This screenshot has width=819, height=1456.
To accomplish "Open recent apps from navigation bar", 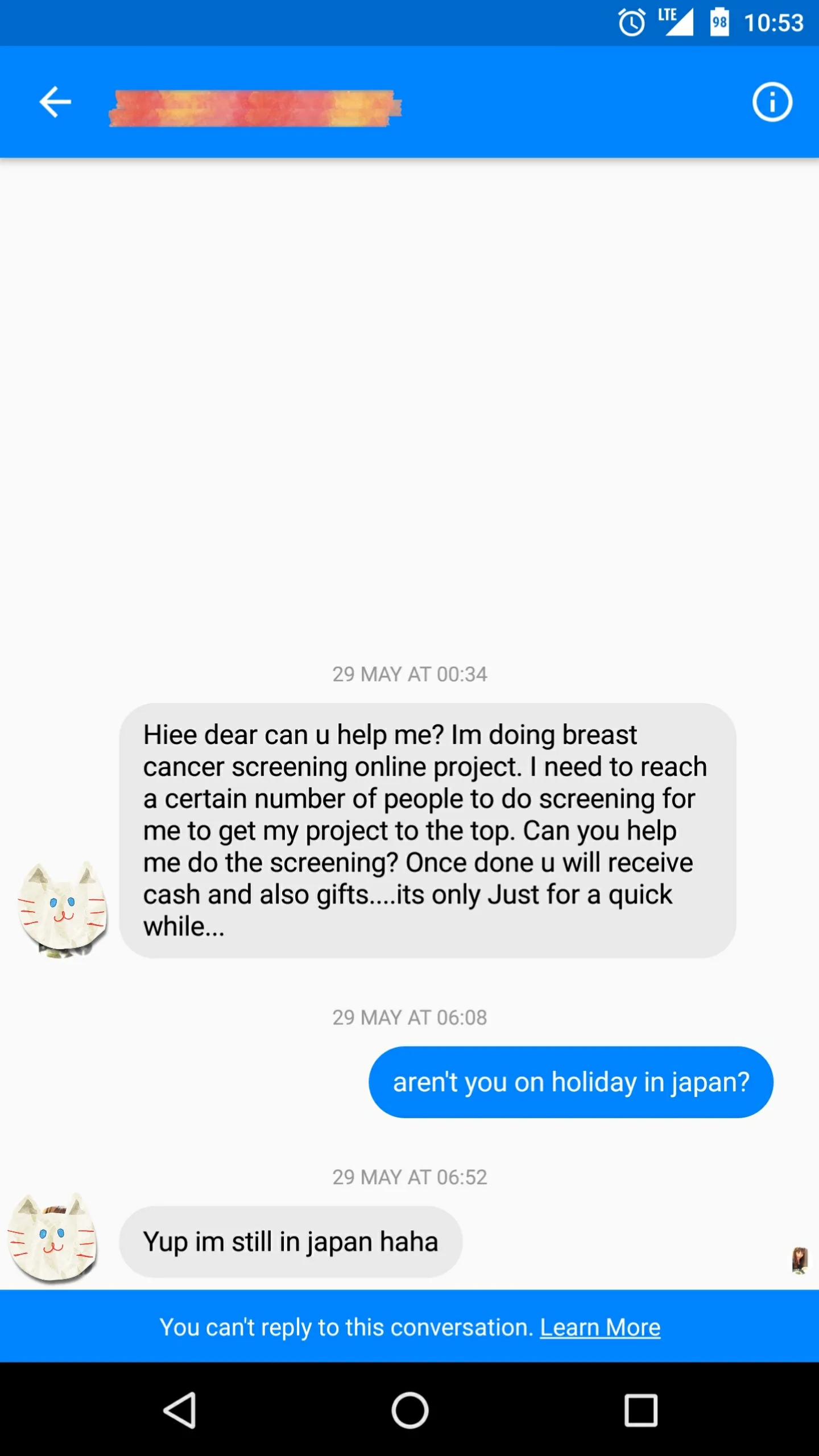I will [641, 1410].
